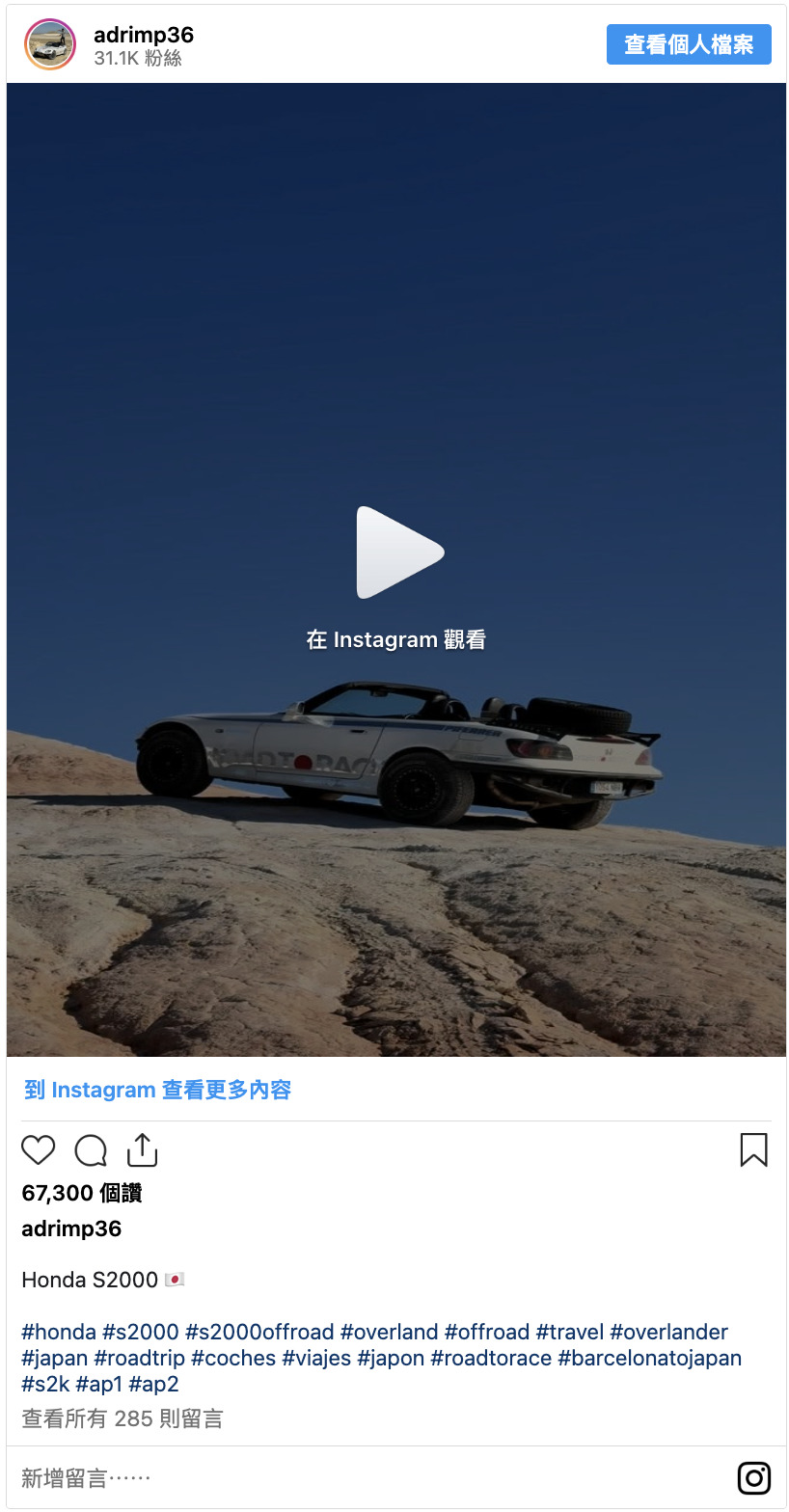The image size is (789, 1512).
Task: Open the 到 Instagram 查看更多內容 link
Action: (157, 1090)
